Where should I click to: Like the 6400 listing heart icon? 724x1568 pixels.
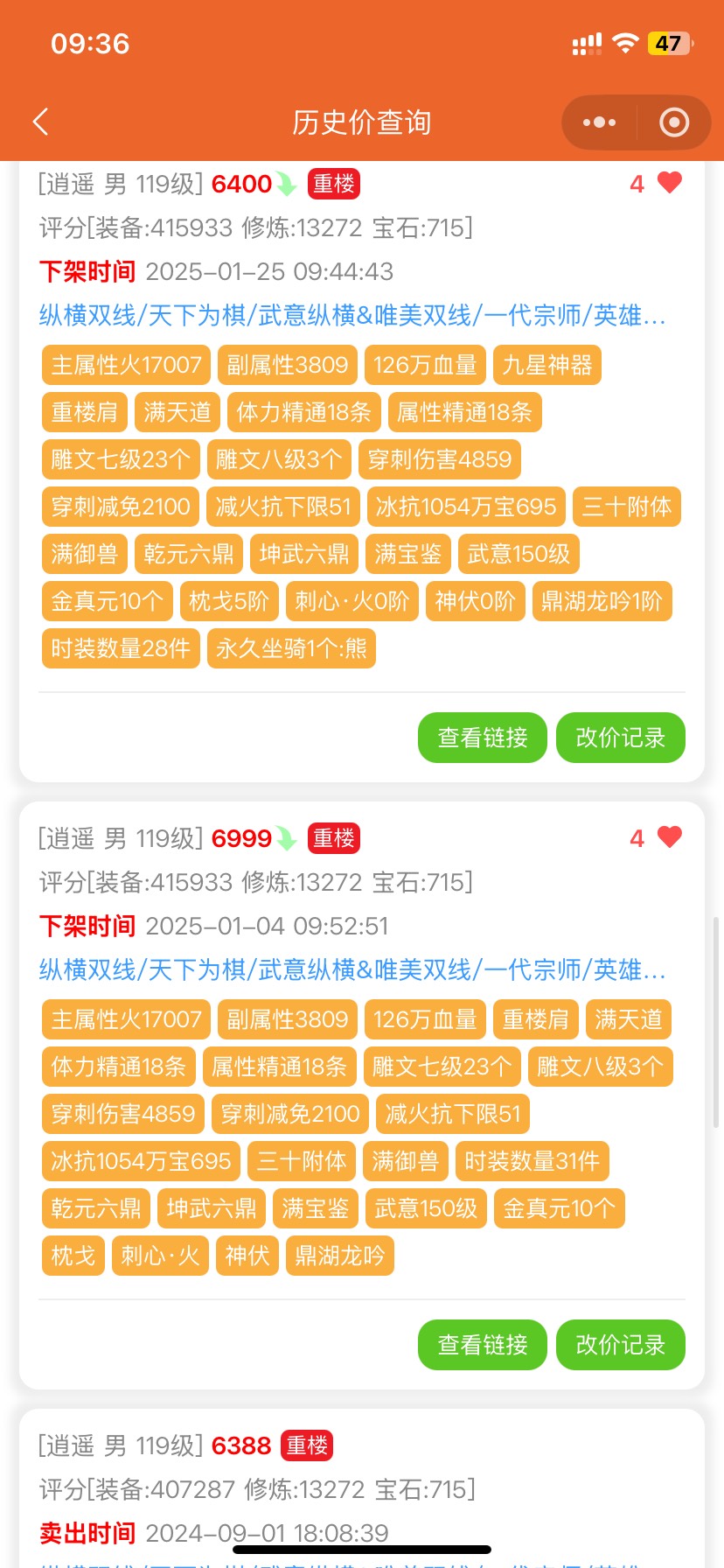[x=669, y=183]
